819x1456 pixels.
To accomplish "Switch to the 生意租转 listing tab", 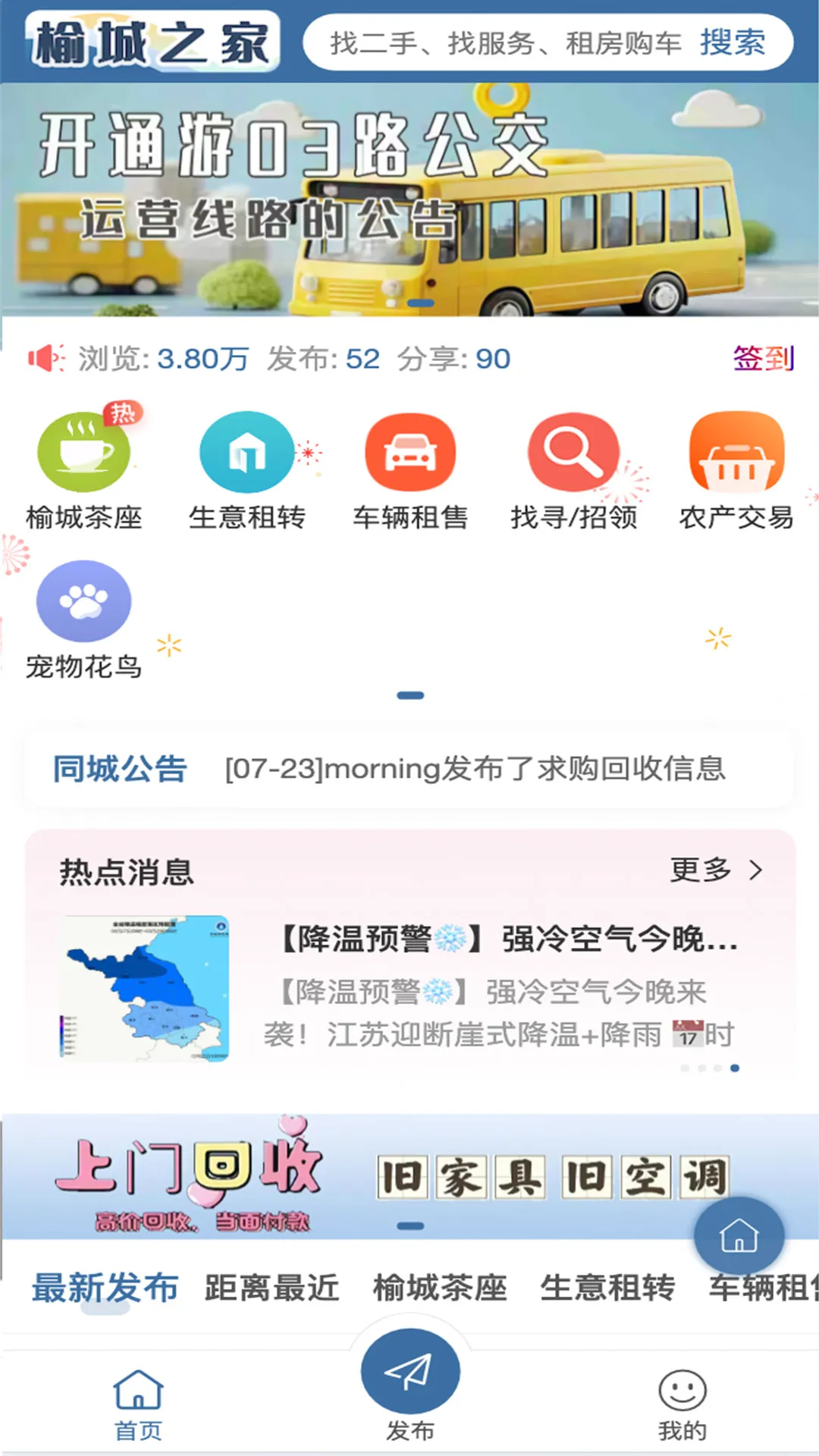I will click(607, 1288).
